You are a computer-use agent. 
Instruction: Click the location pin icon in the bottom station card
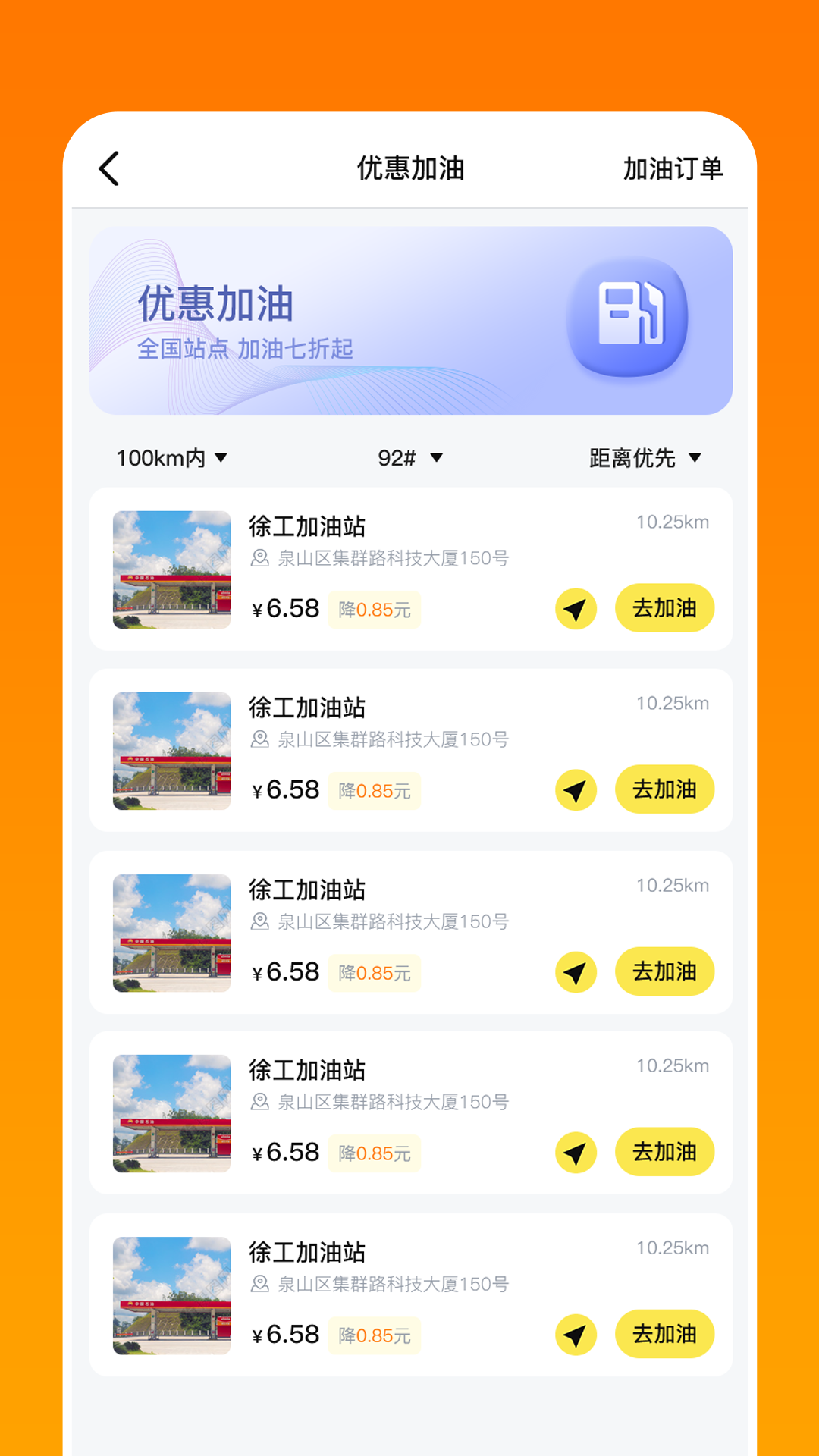click(x=259, y=1285)
